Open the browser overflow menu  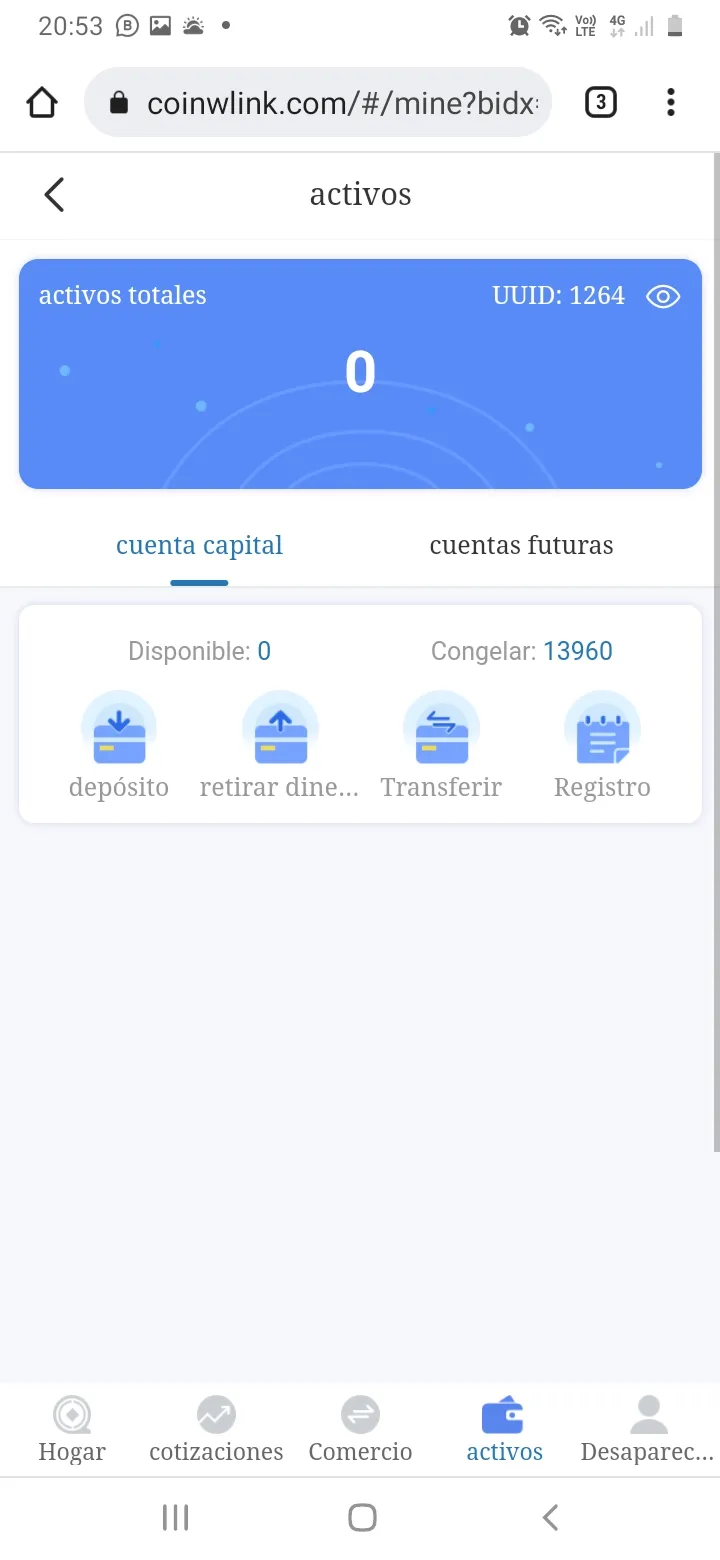[x=670, y=102]
